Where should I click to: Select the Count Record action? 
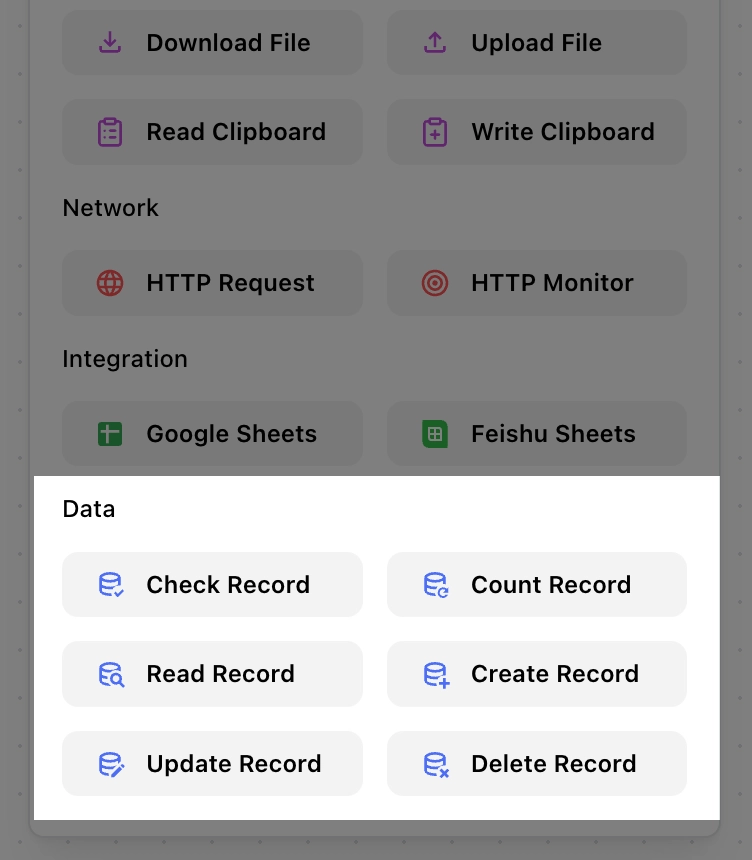click(536, 585)
